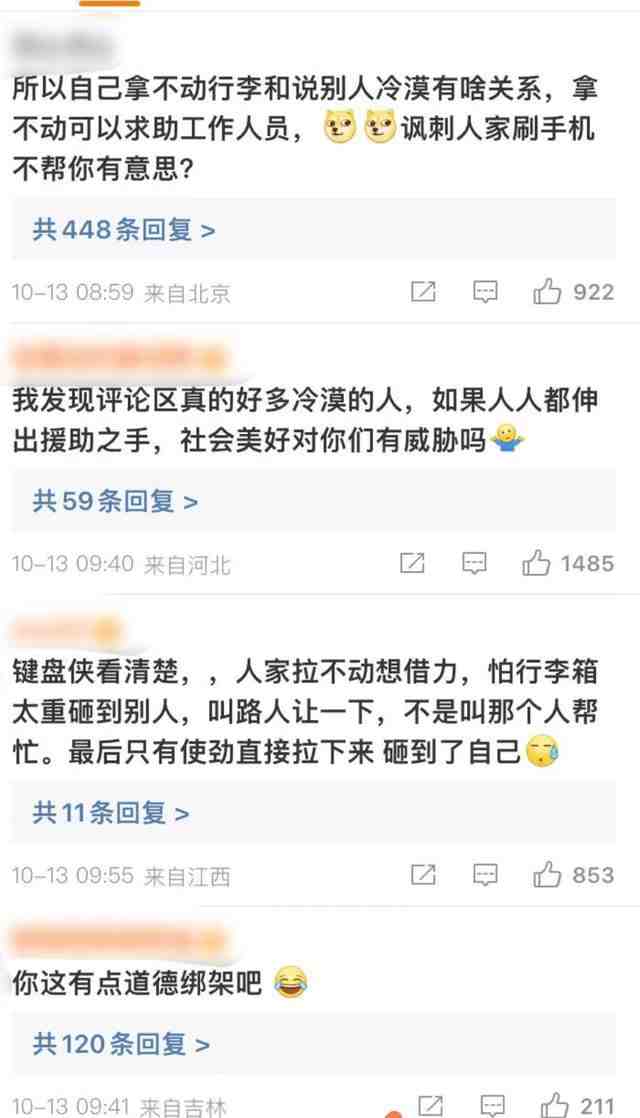The image size is (640, 1118).
Task: Like the comment with 853 likes
Action: point(547,875)
